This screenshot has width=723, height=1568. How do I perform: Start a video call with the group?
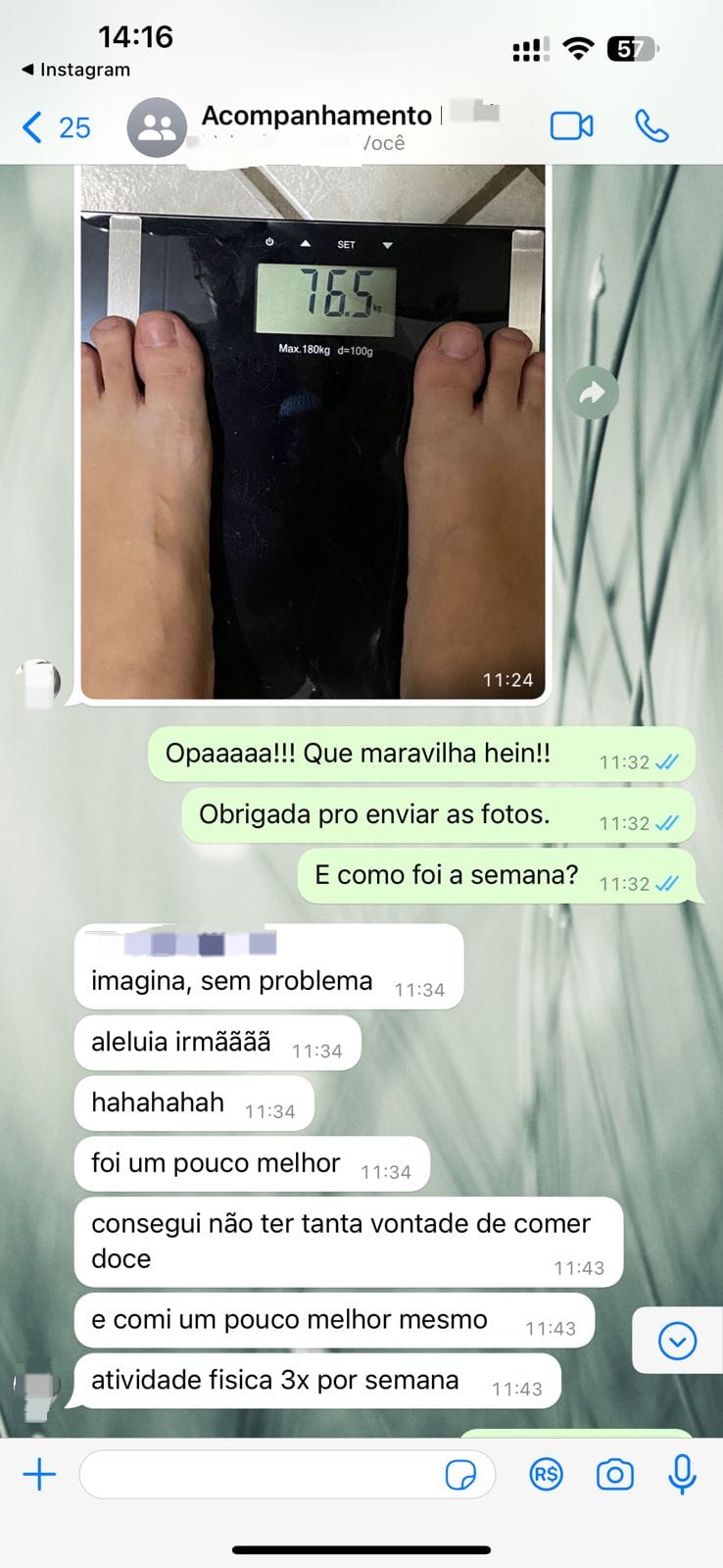click(571, 126)
